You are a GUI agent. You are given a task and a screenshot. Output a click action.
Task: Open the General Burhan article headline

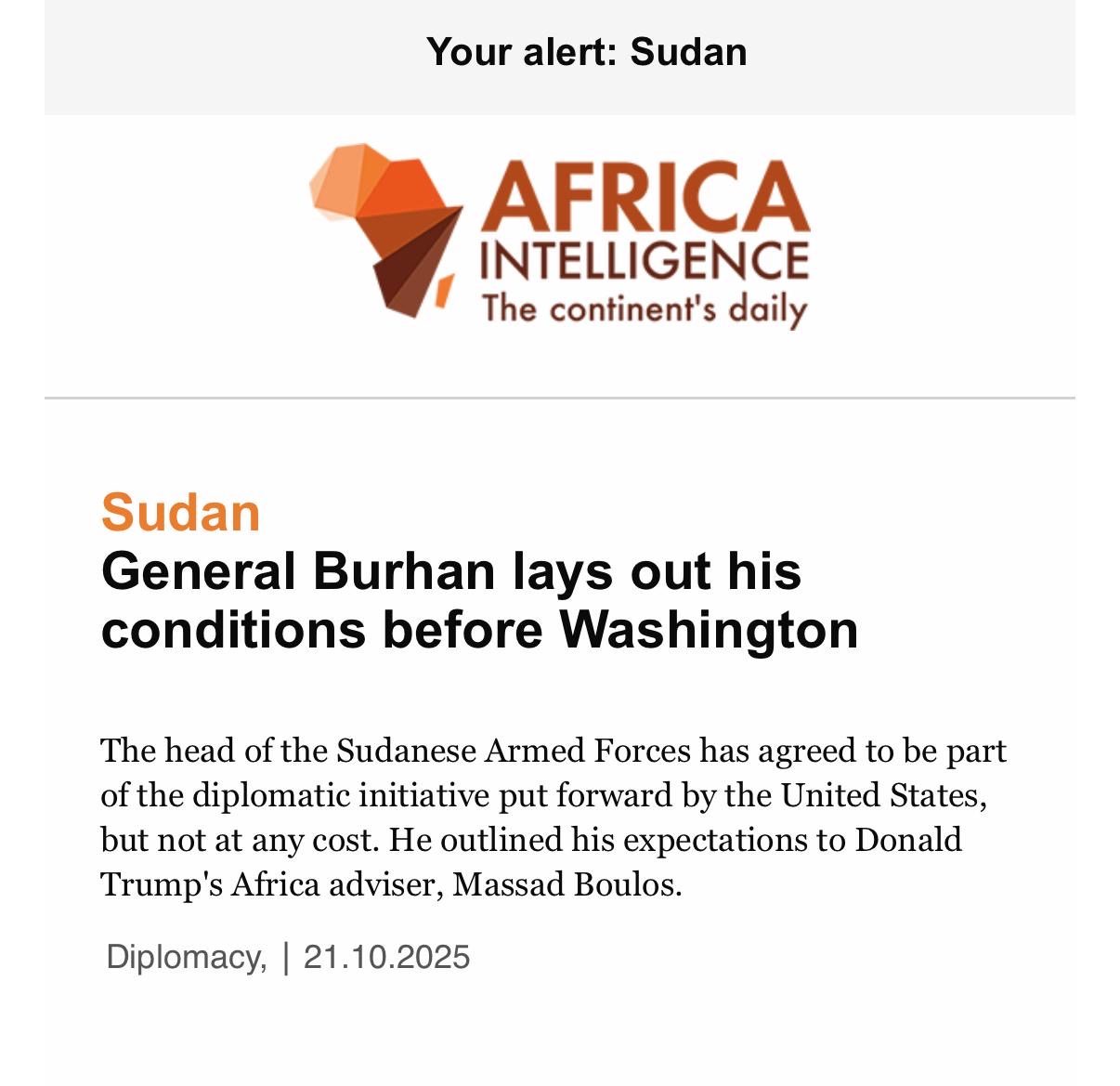(479, 600)
